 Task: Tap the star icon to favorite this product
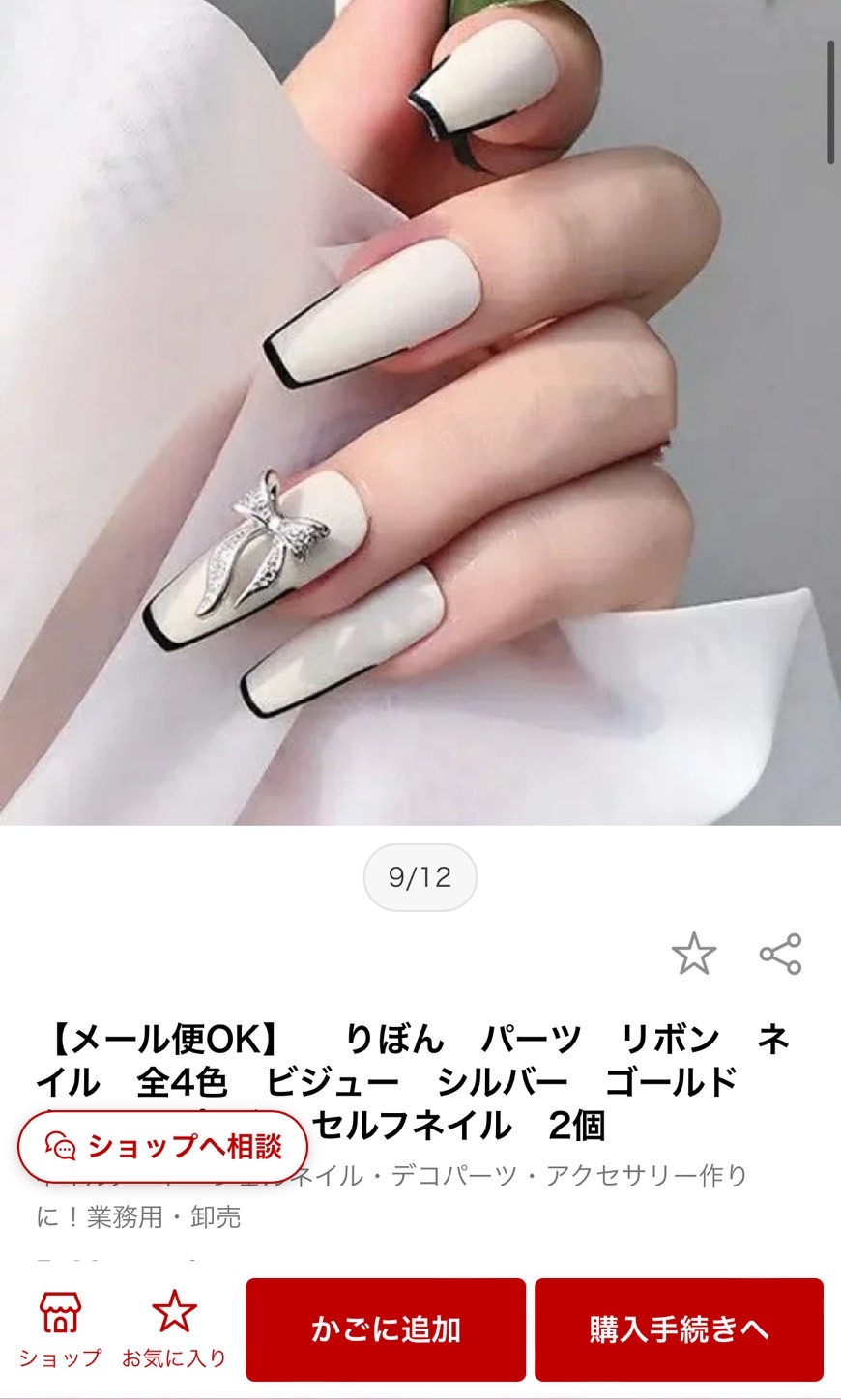tap(694, 955)
